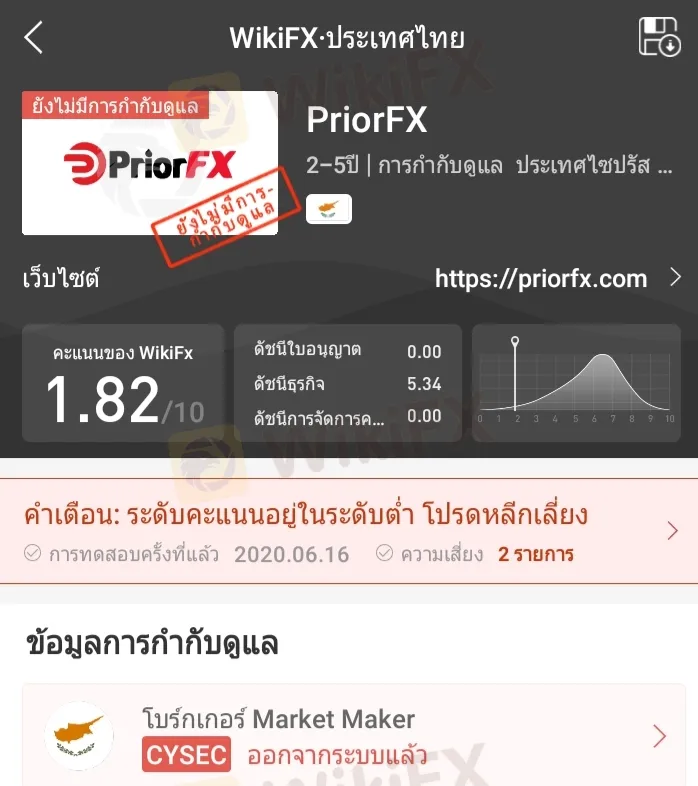Viewport: 698px width, 786px height.
Task: Tap the PriorFX logo thumbnail
Action: point(150,164)
